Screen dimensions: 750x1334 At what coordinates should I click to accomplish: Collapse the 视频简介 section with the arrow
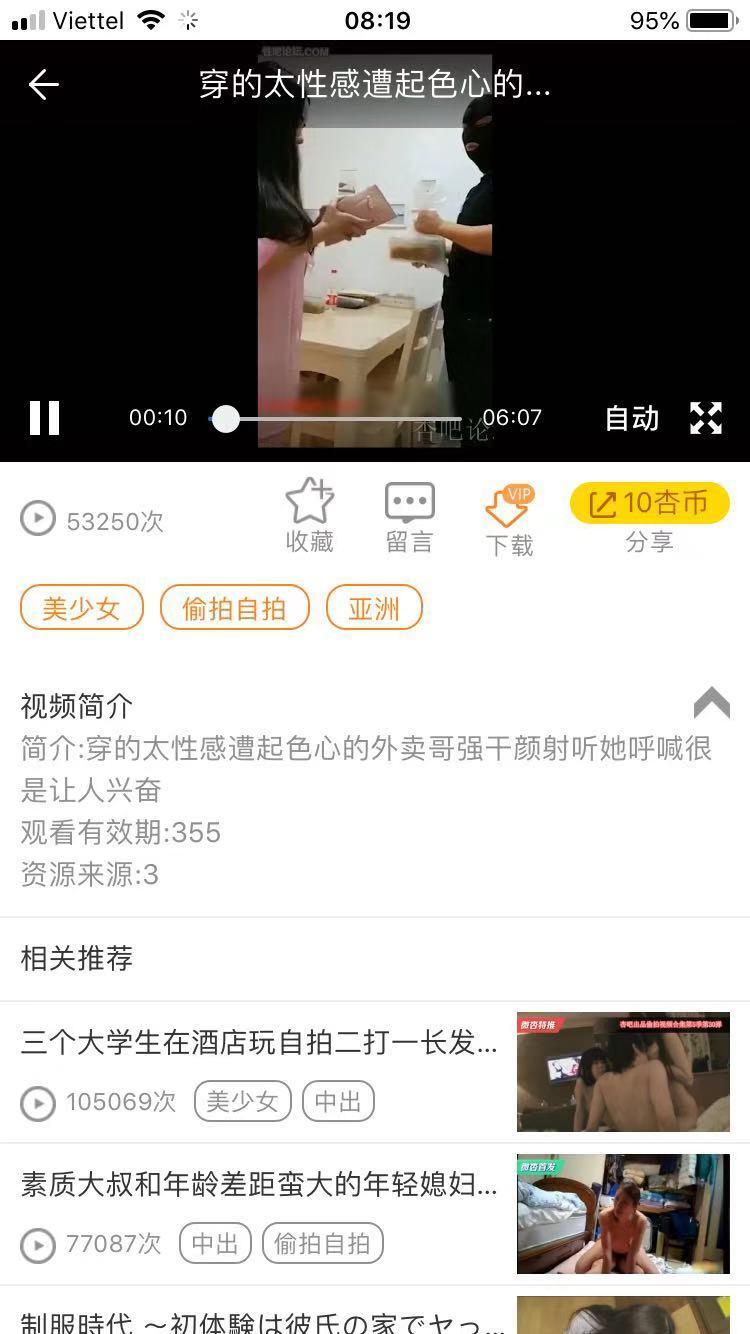click(x=711, y=704)
